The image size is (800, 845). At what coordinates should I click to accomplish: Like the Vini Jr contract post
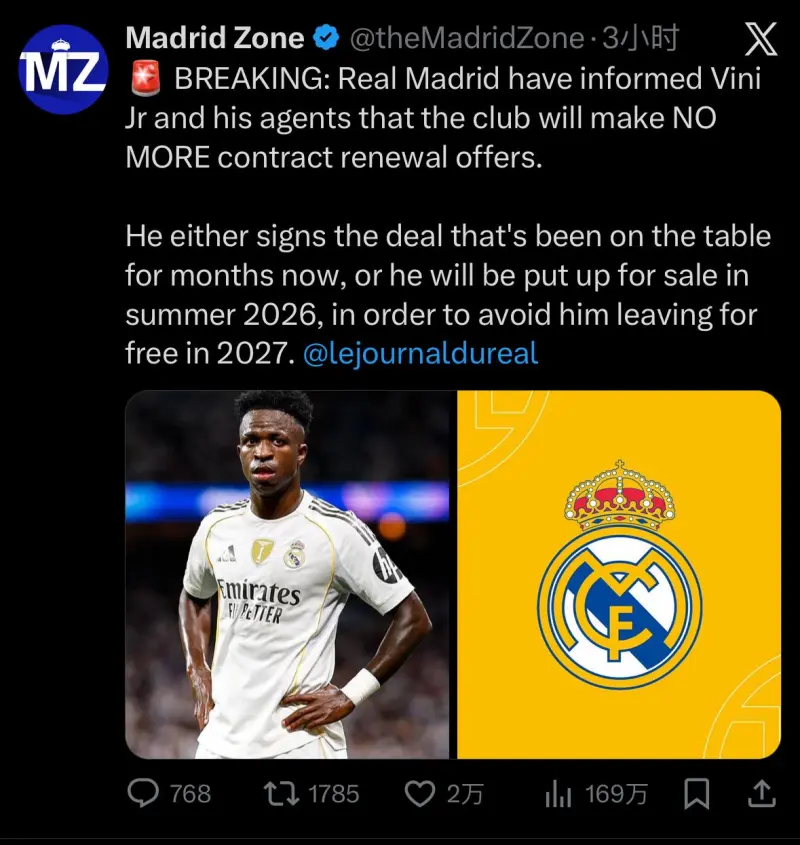click(x=418, y=794)
